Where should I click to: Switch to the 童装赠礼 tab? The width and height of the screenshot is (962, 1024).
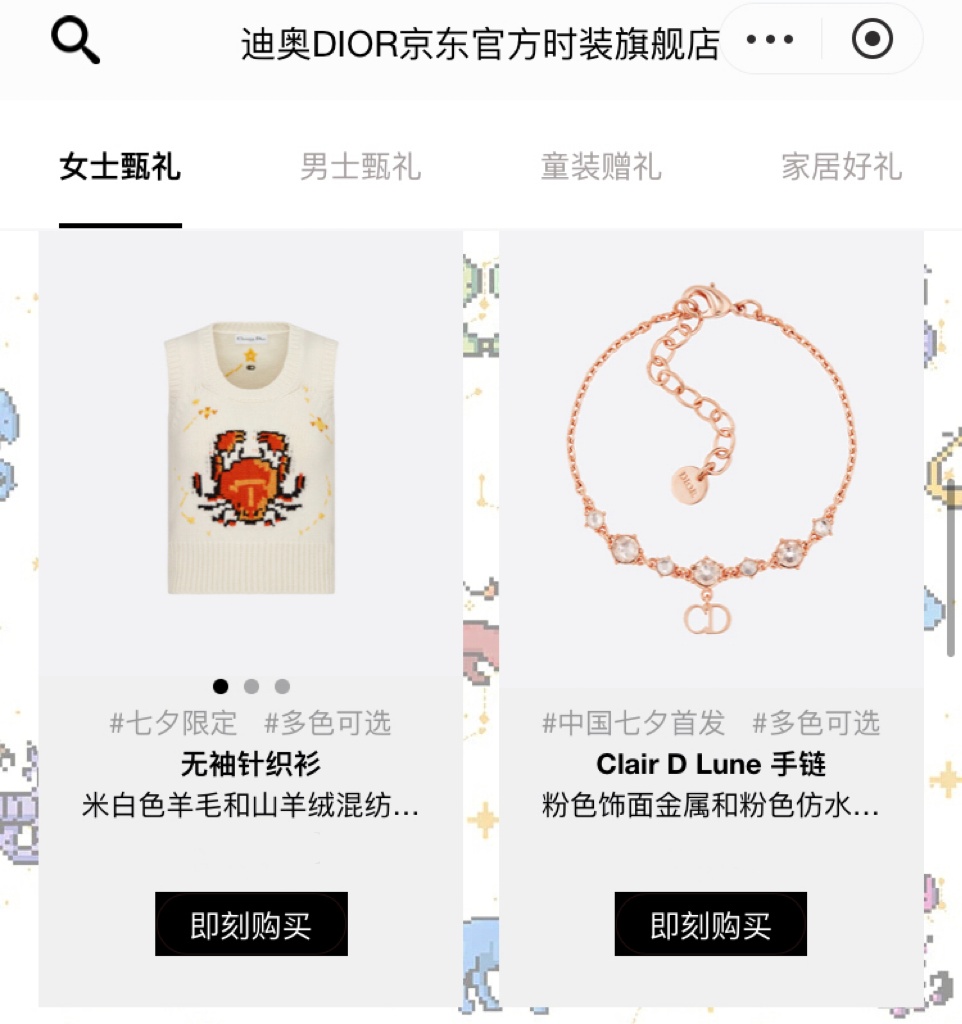point(601,166)
